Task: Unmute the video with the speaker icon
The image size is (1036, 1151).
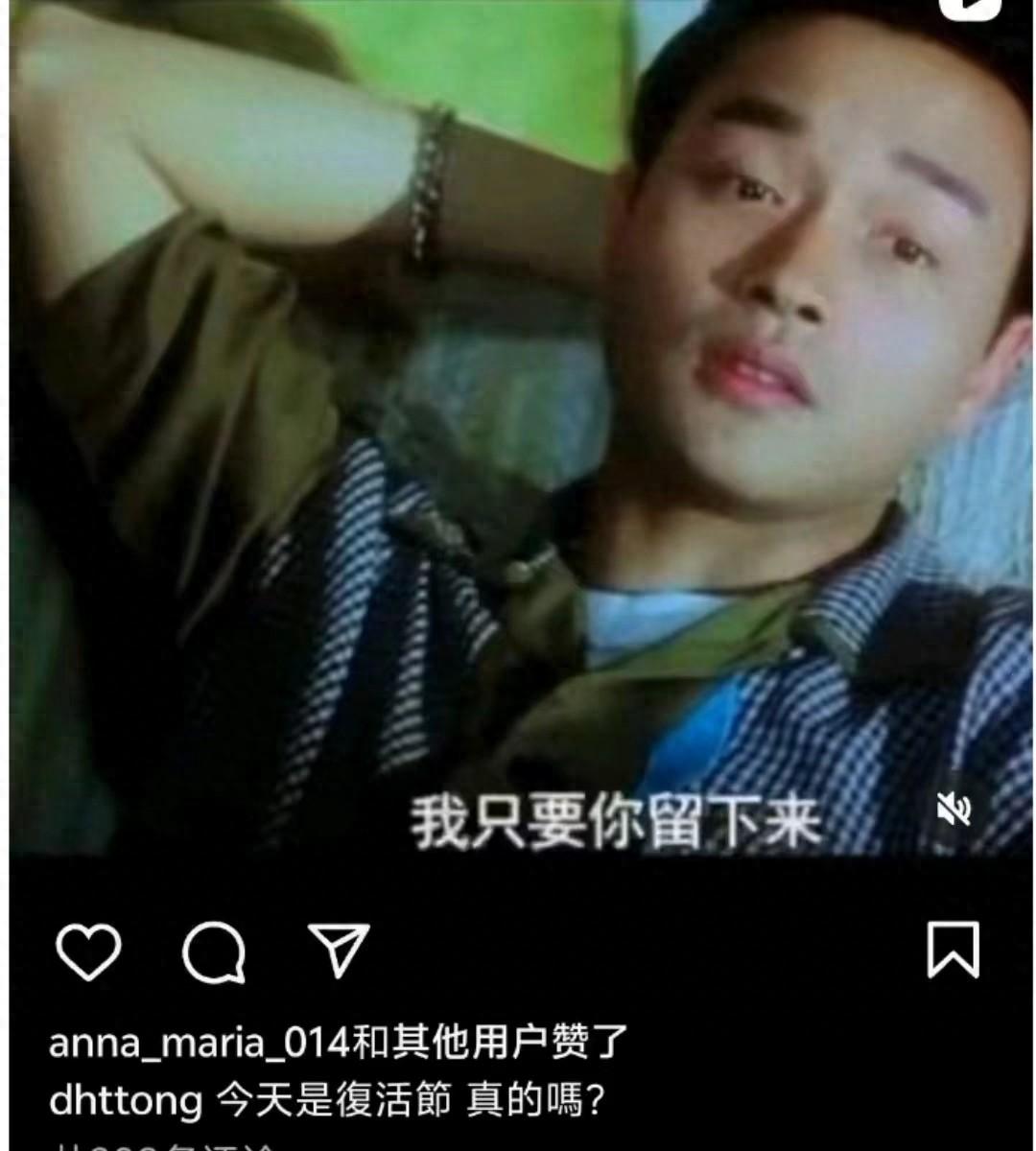Action: 954,810
